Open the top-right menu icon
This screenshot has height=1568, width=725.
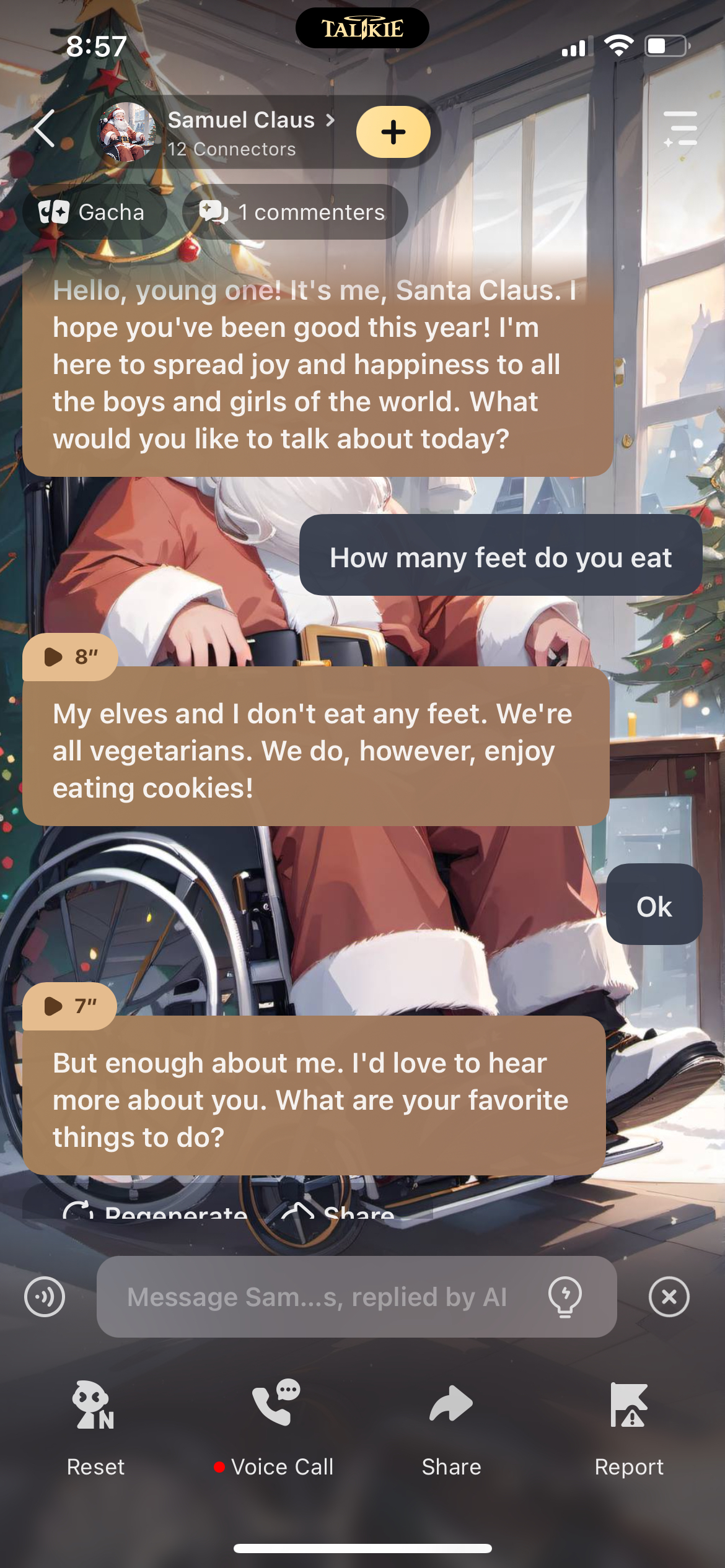680,129
